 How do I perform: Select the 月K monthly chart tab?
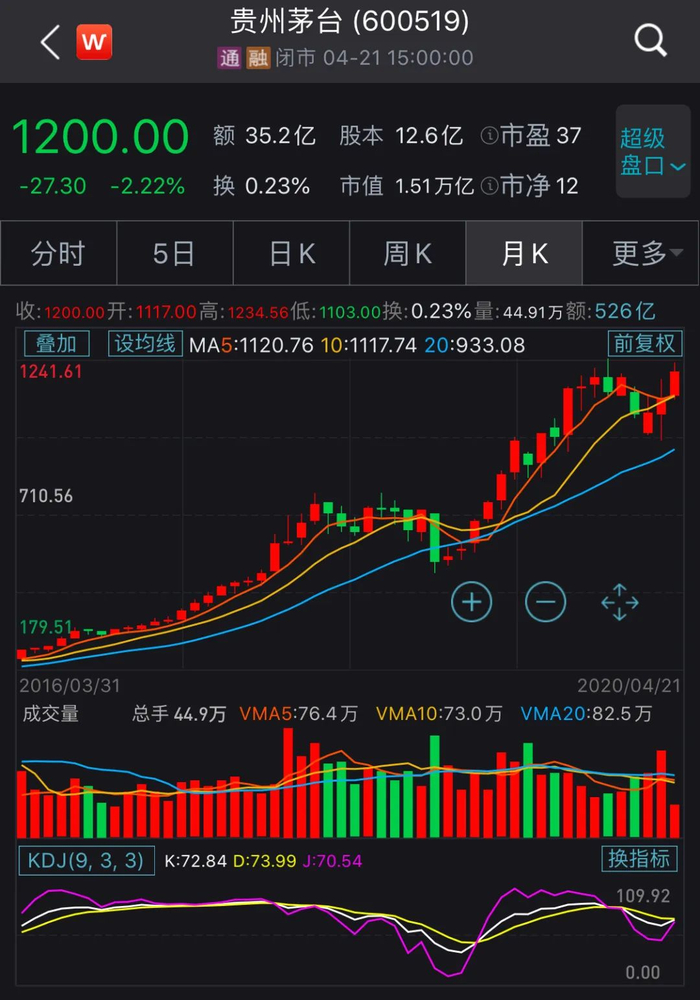tap(524, 254)
